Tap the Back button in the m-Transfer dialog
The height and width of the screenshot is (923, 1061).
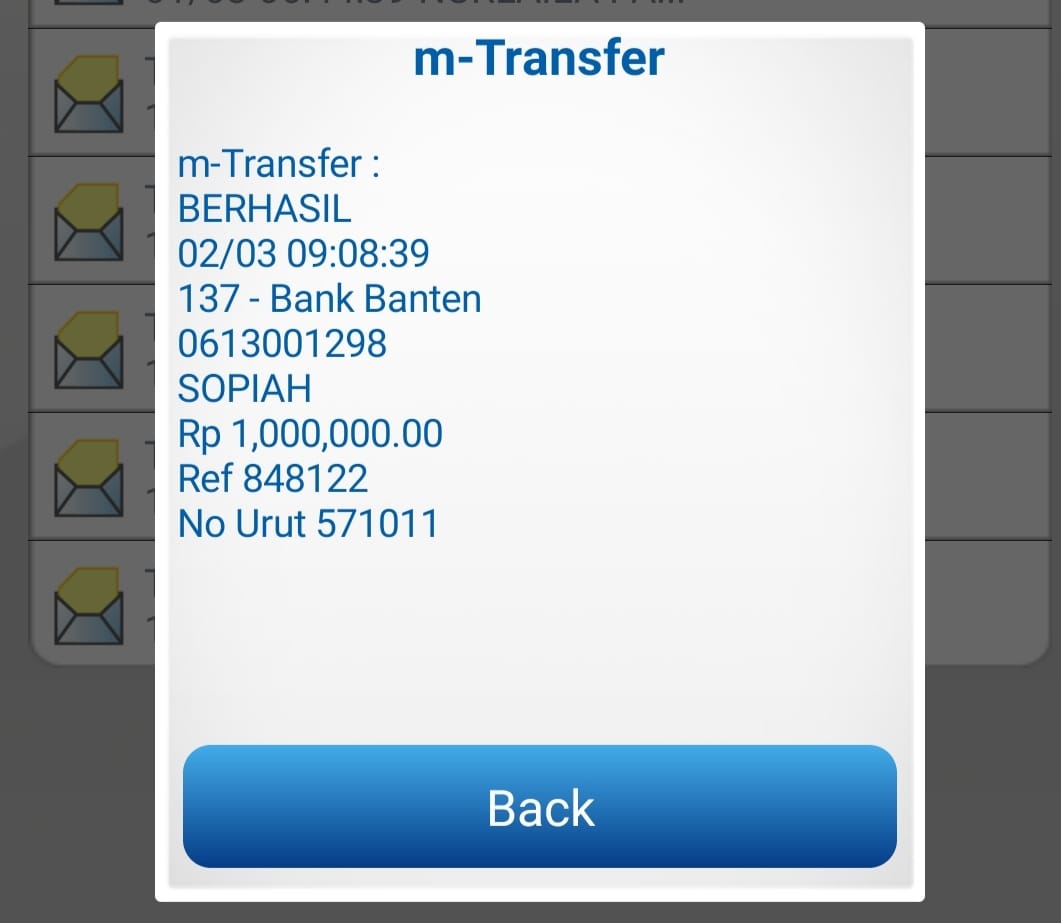click(539, 806)
